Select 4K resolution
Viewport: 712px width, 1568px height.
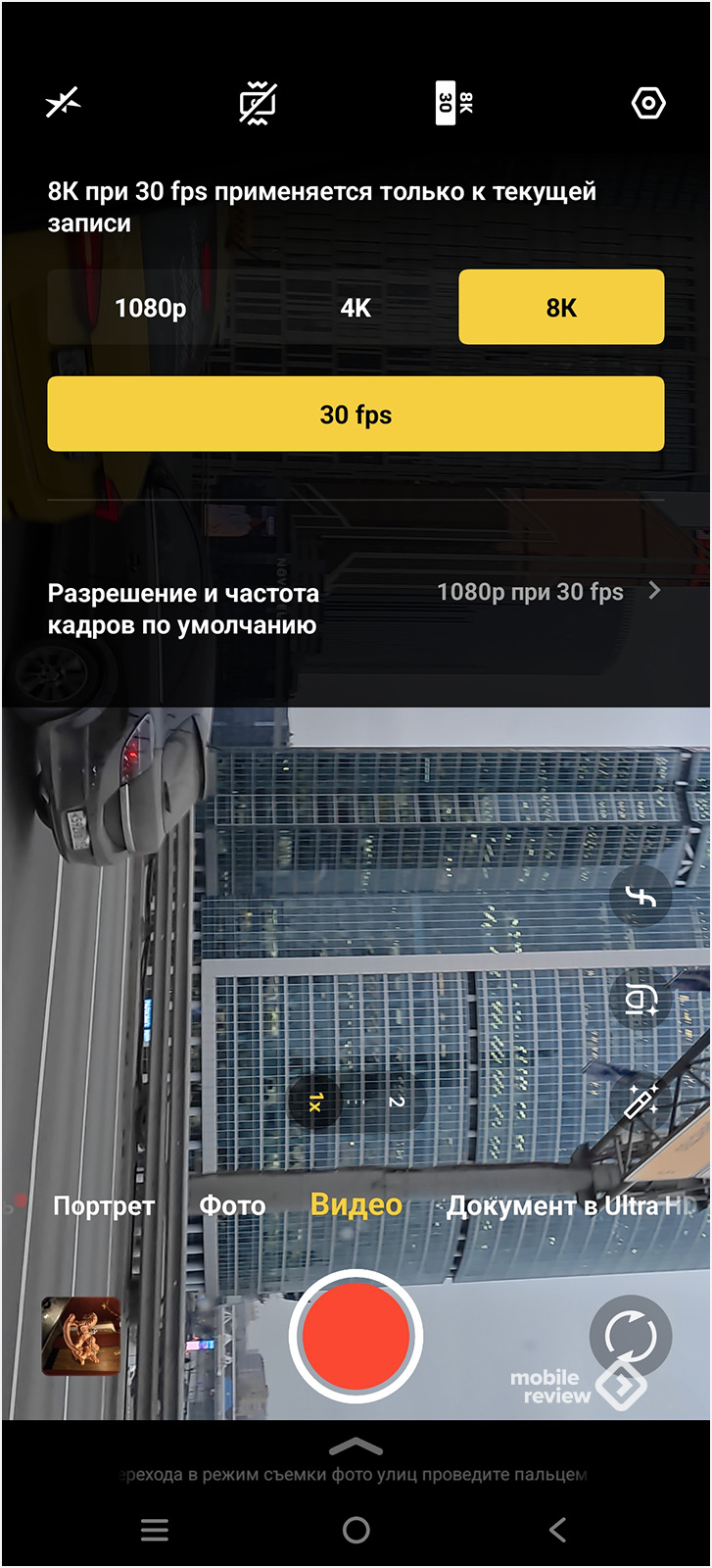(x=356, y=308)
